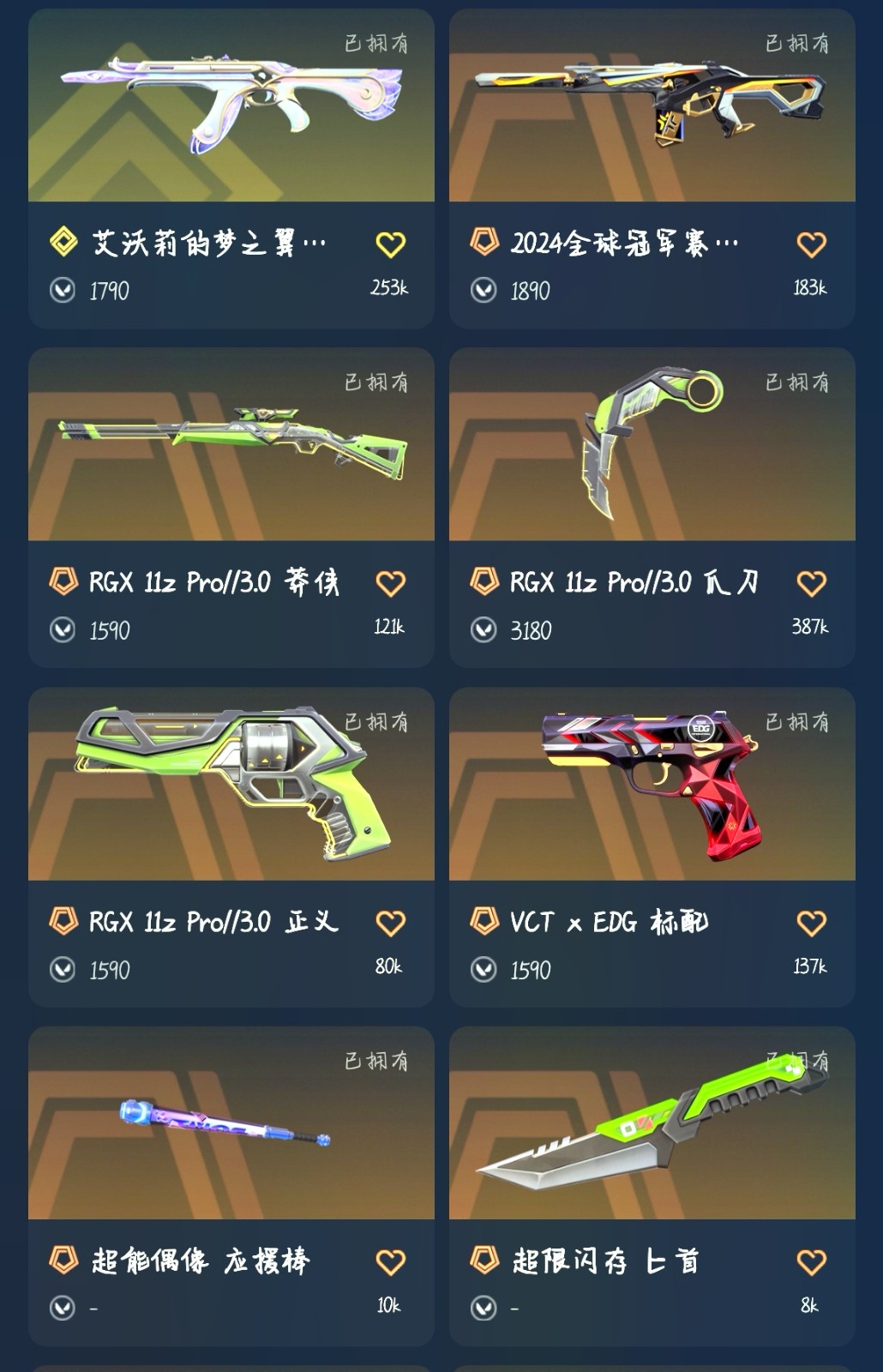Like RGX 11z Pro//3.0 正义 skin

click(x=390, y=924)
